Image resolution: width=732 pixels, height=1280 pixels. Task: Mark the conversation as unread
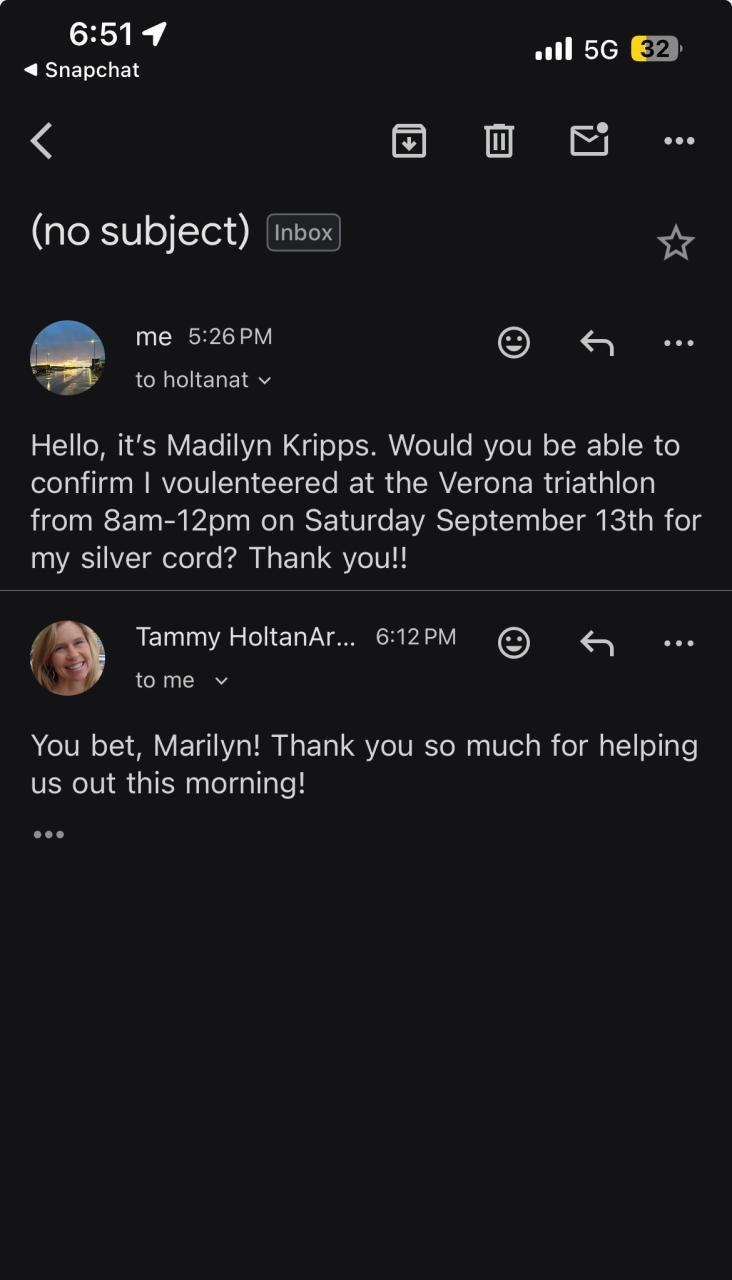[589, 140]
